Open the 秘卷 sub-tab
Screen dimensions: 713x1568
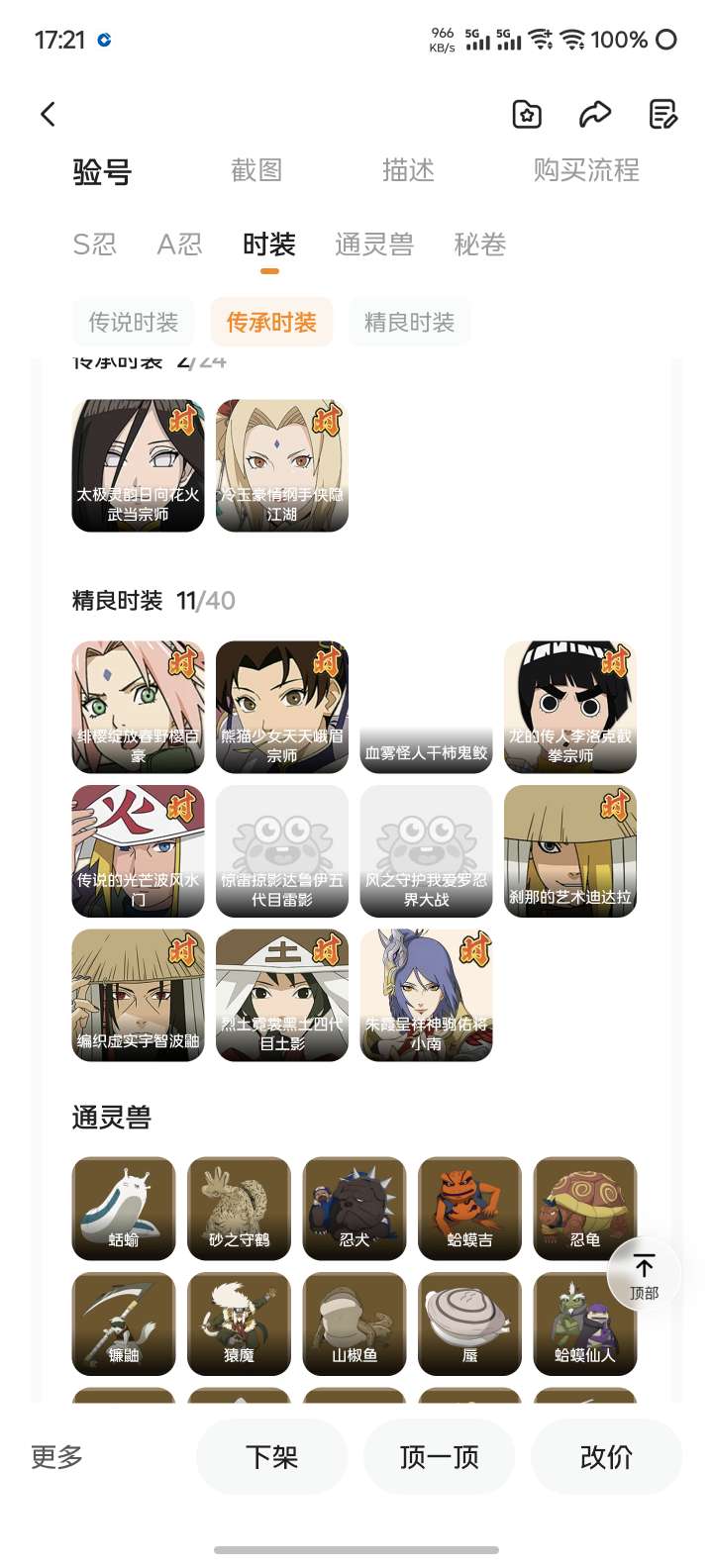(480, 244)
